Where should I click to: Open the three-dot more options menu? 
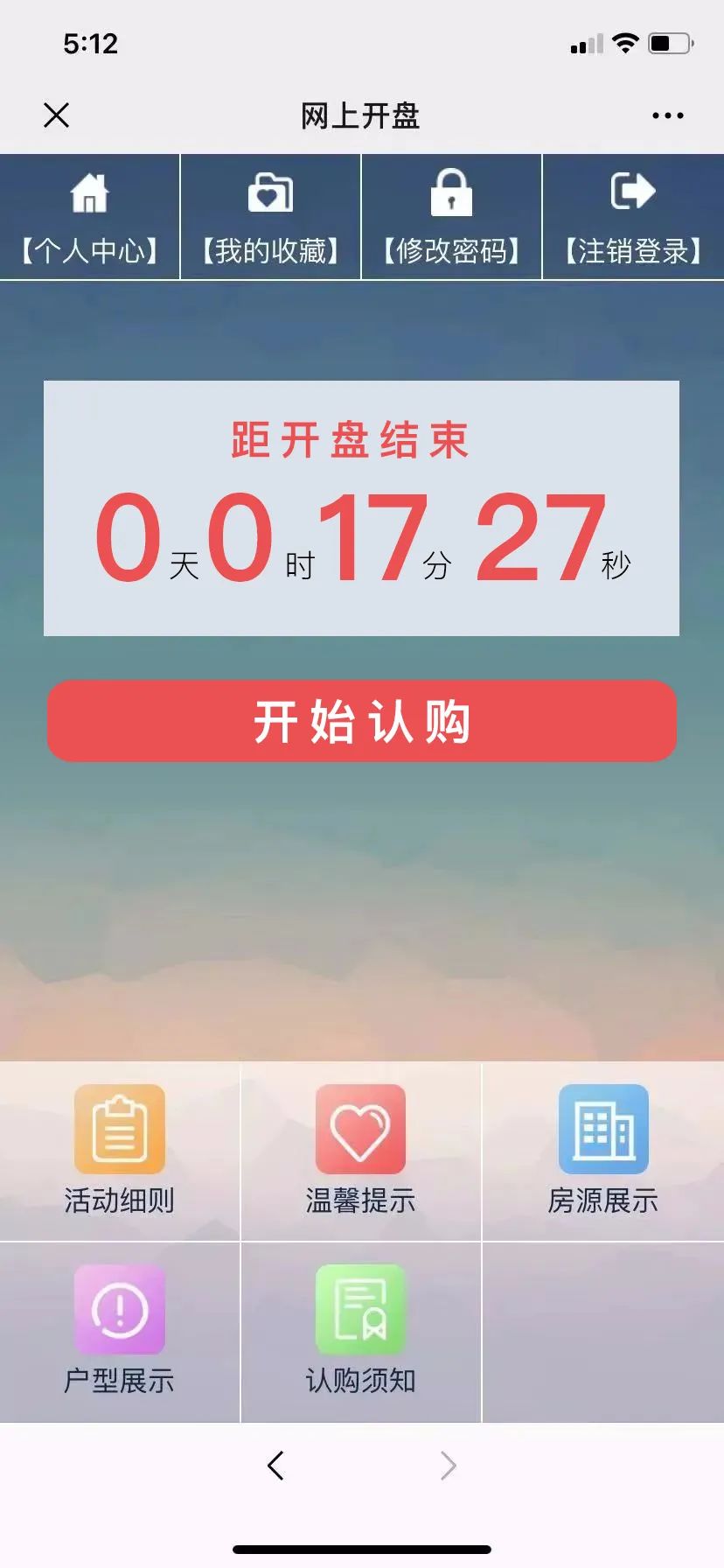click(x=667, y=115)
